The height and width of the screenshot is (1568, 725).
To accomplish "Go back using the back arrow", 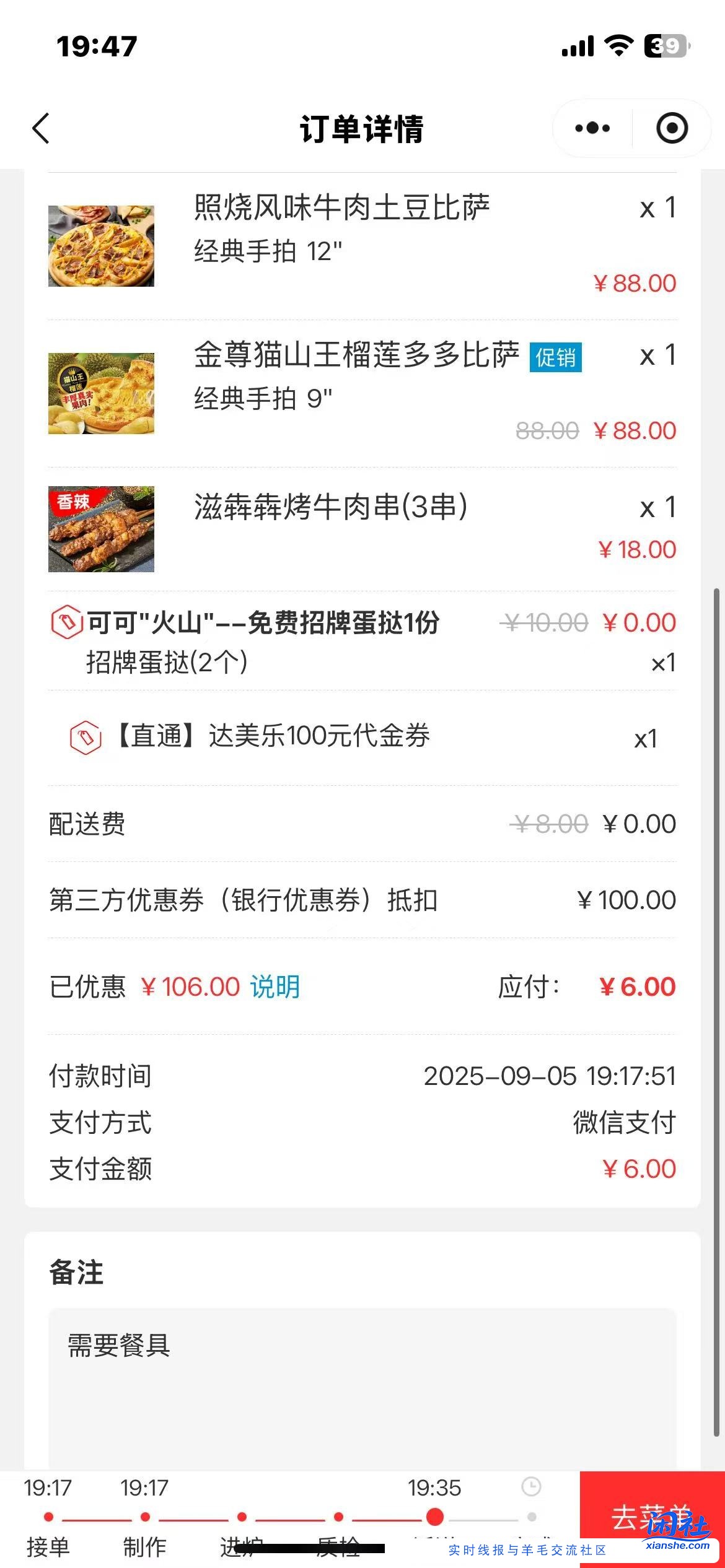I will (x=41, y=129).
